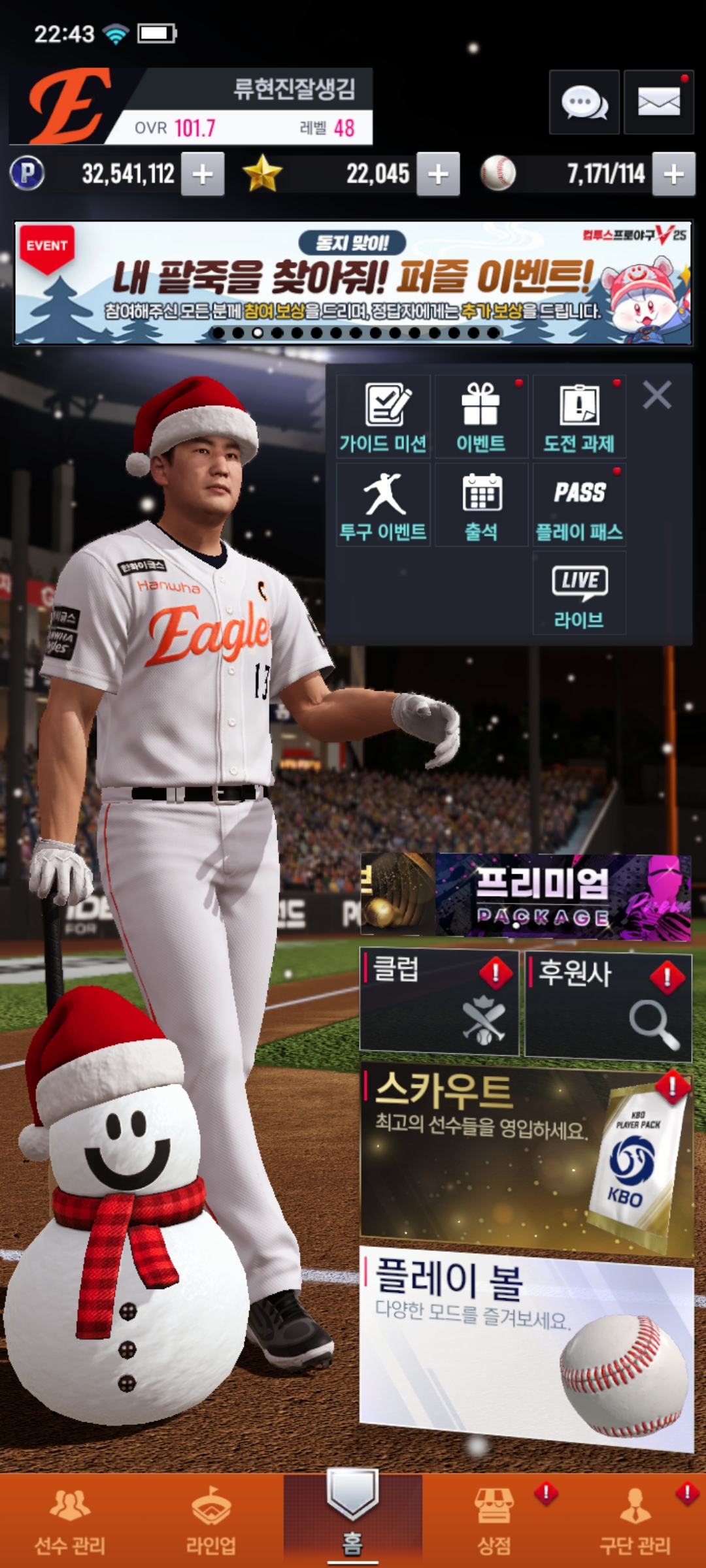Open the 프리미엄 PACKAGE banner
This screenshot has height=1568, width=706.
point(562,896)
